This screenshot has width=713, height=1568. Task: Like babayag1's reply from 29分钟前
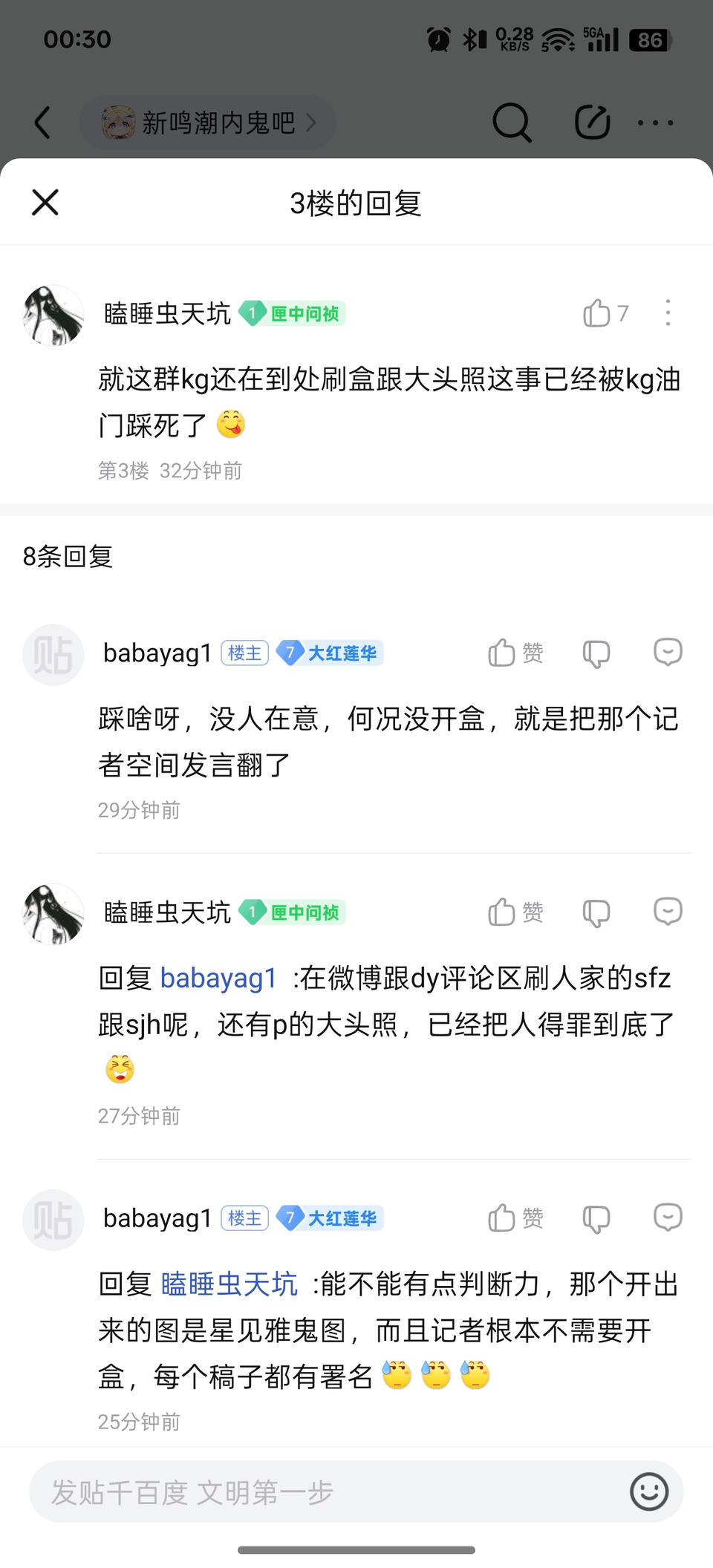503,653
